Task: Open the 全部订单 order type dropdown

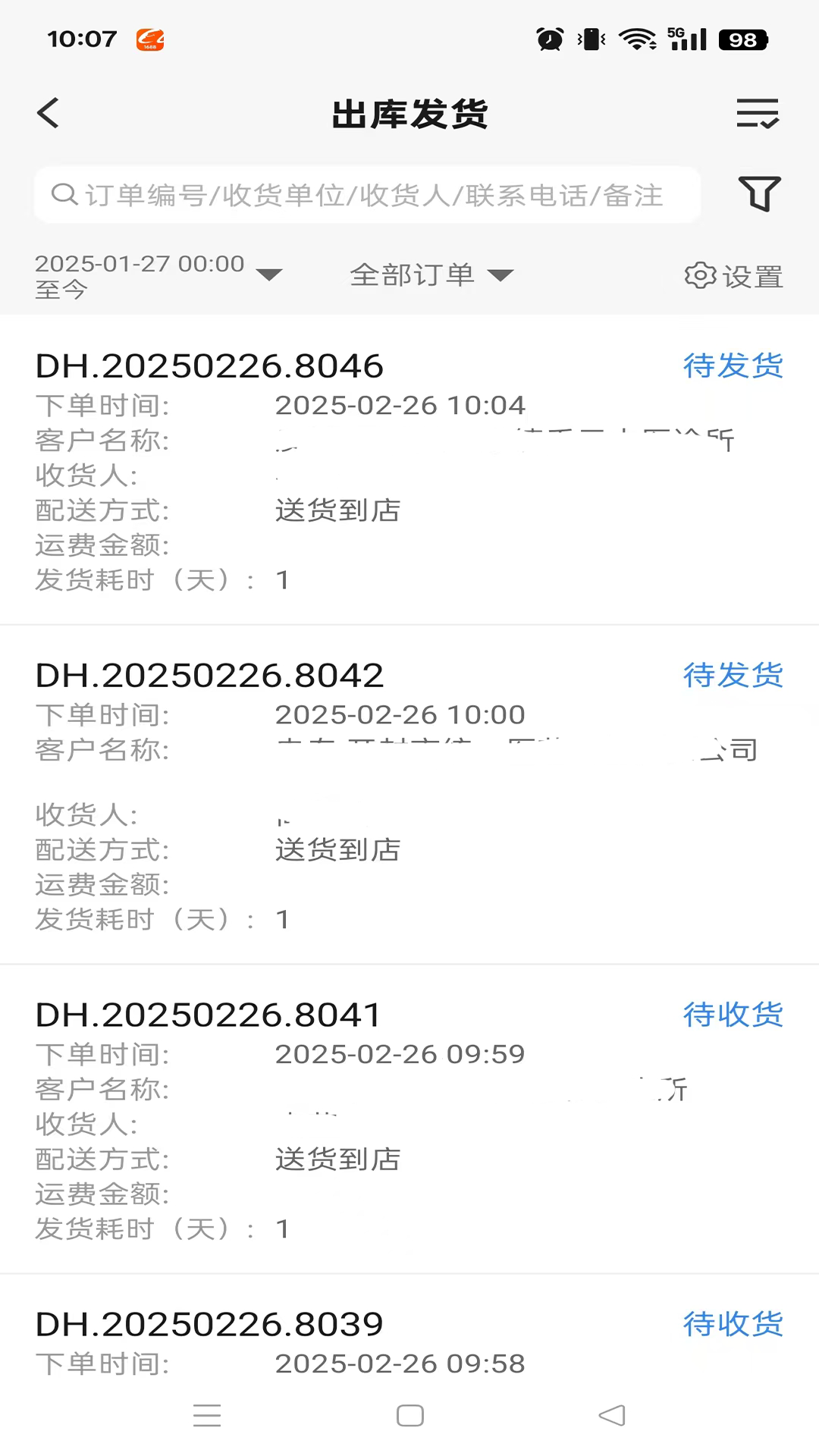Action: (413, 275)
